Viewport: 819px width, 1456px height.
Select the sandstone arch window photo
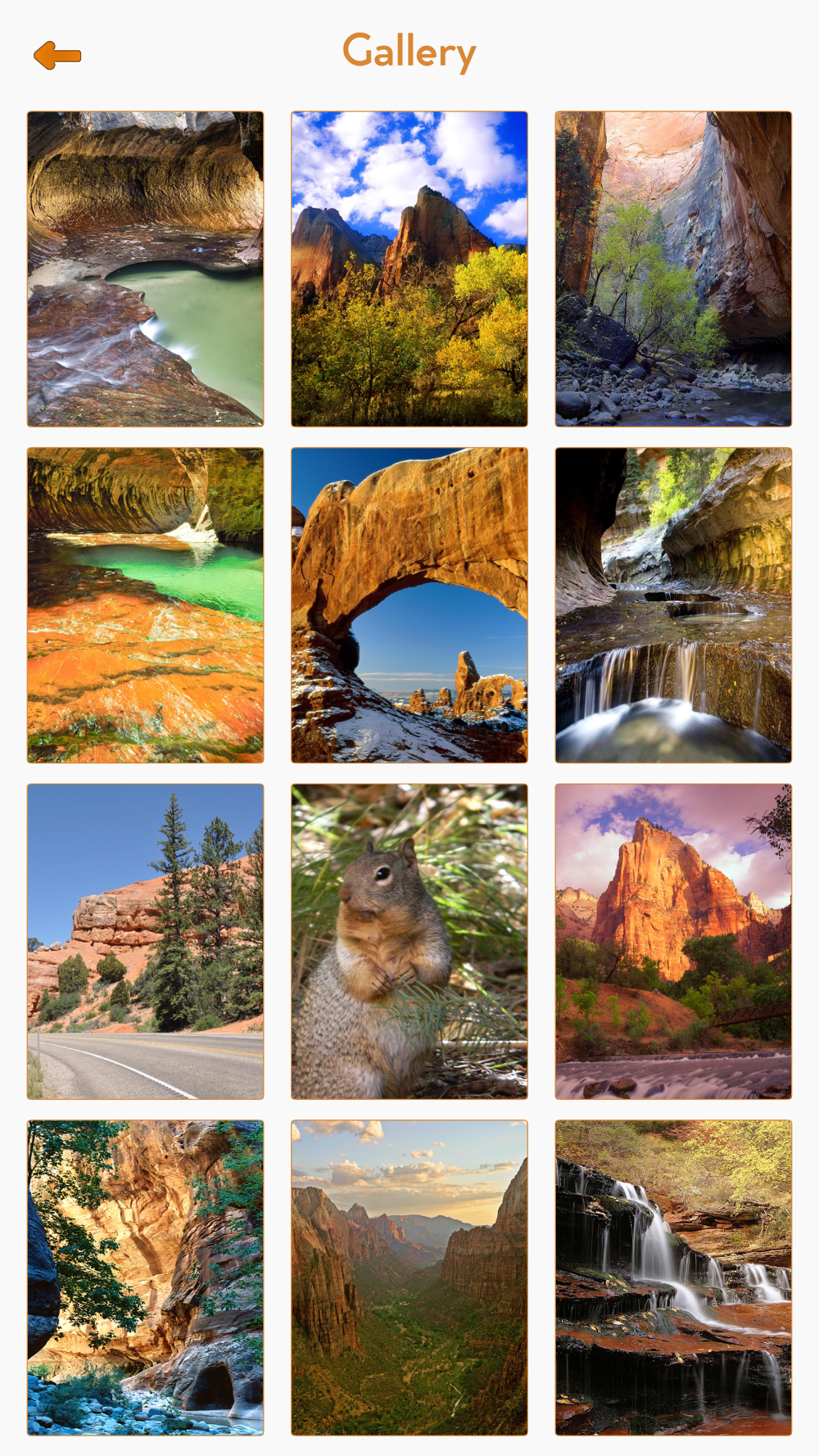(x=409, y=605)
